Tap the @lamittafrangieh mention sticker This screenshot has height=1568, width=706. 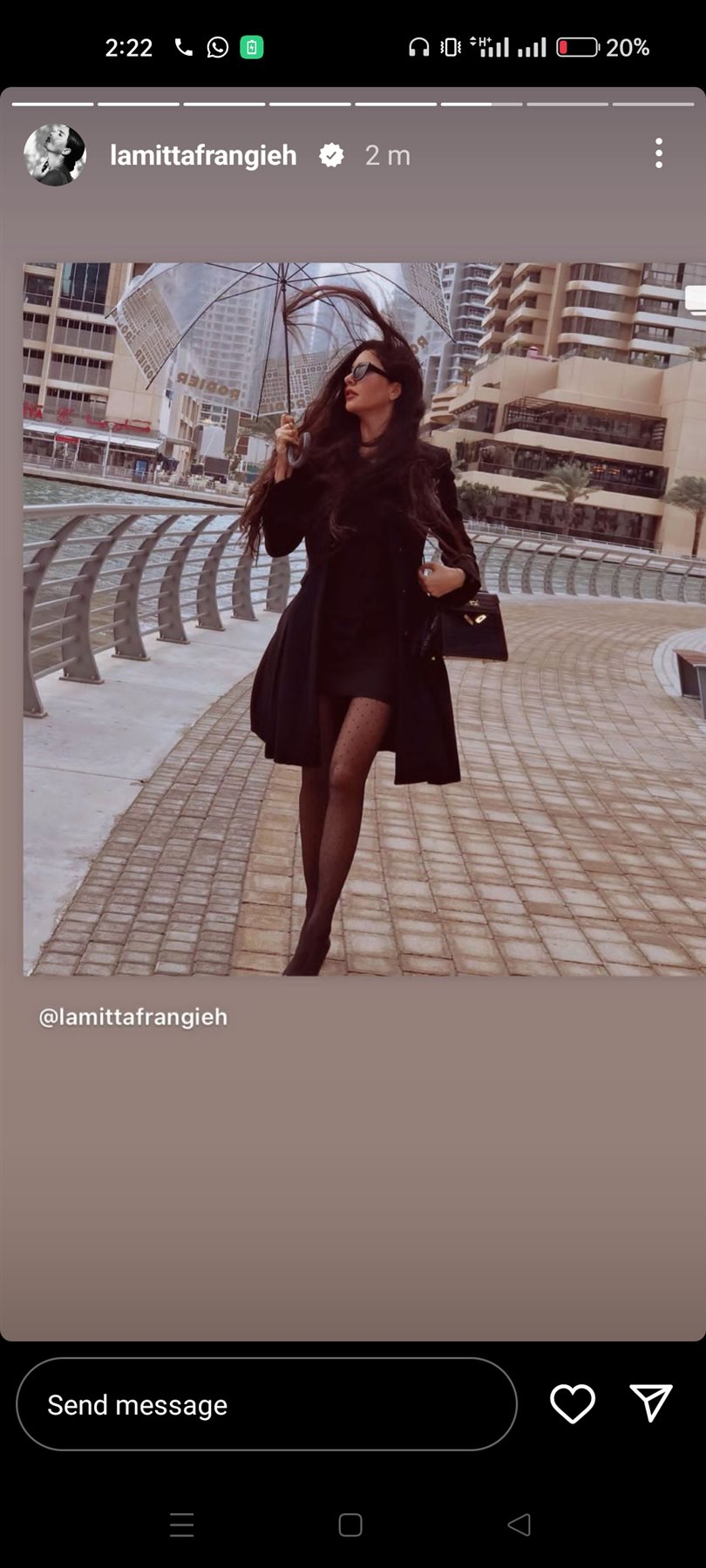[x=133, y=1017]
